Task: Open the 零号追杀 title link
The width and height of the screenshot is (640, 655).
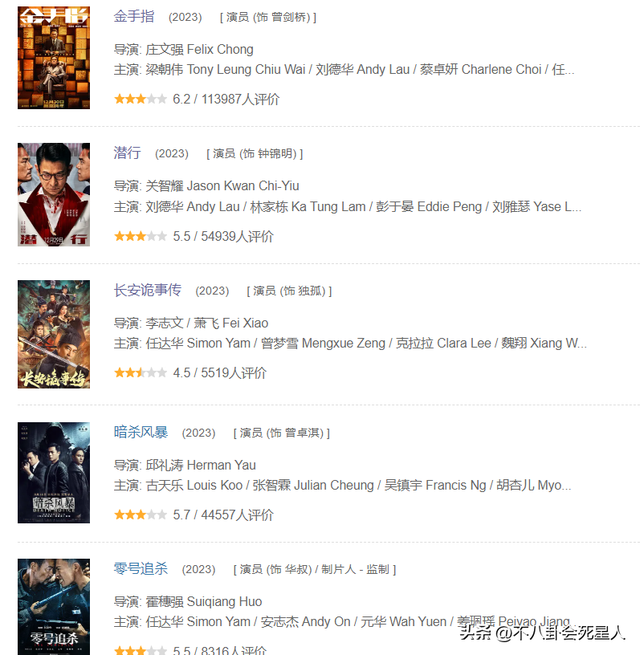Action: point(140,568)
